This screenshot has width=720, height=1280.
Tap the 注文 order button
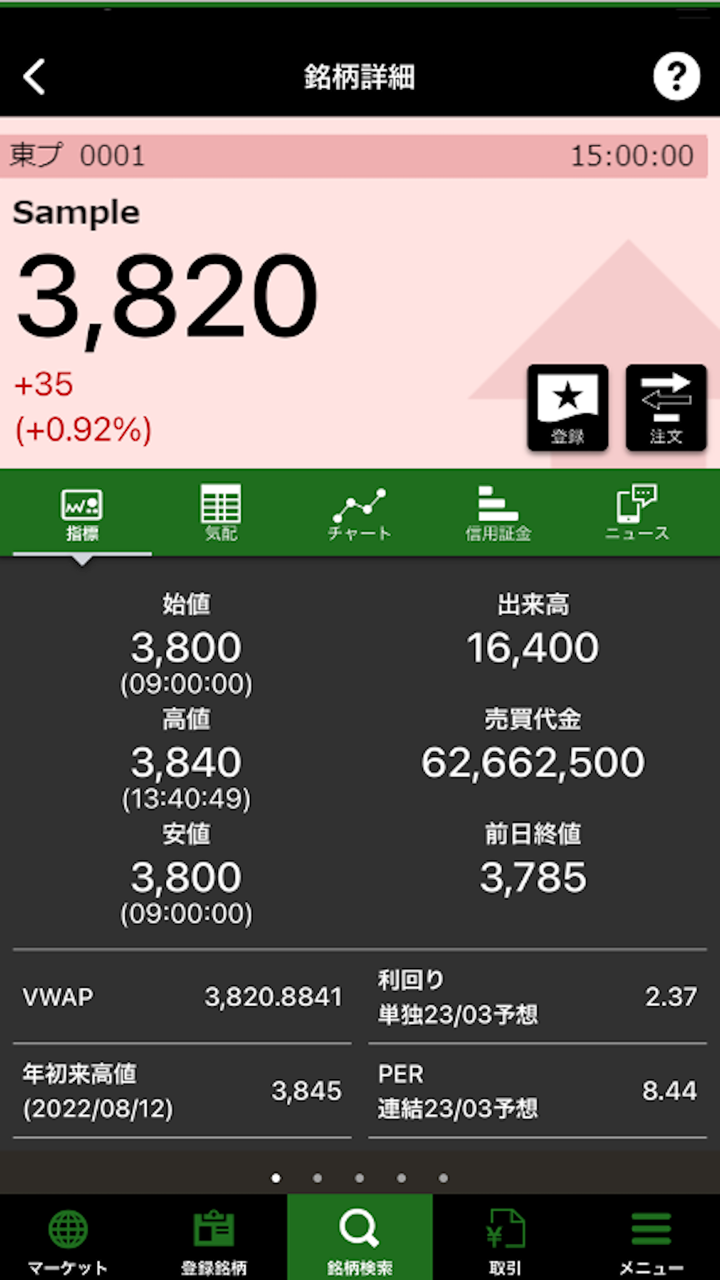point(666,407)
